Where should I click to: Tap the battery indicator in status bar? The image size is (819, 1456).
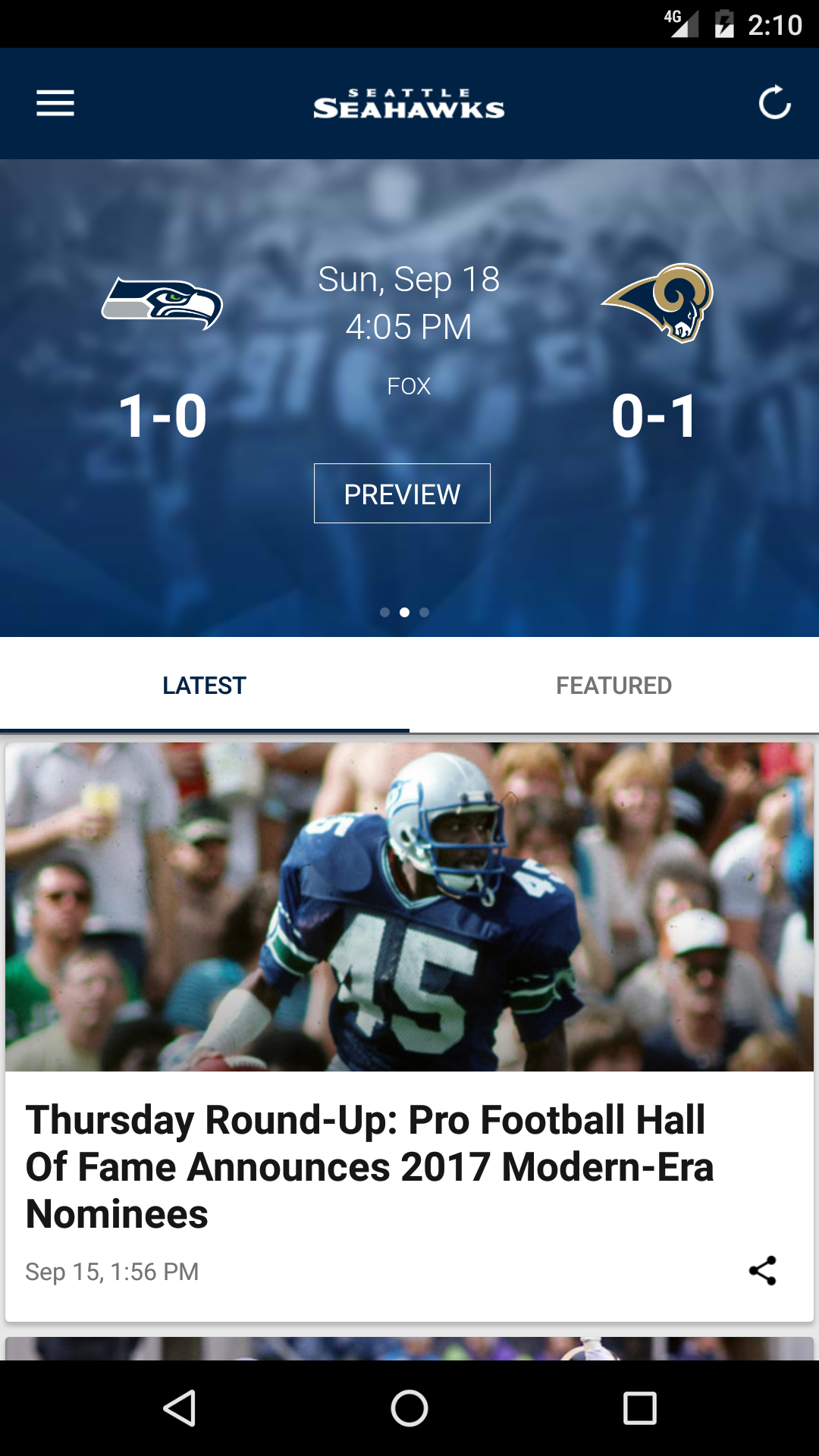point(723,23)
